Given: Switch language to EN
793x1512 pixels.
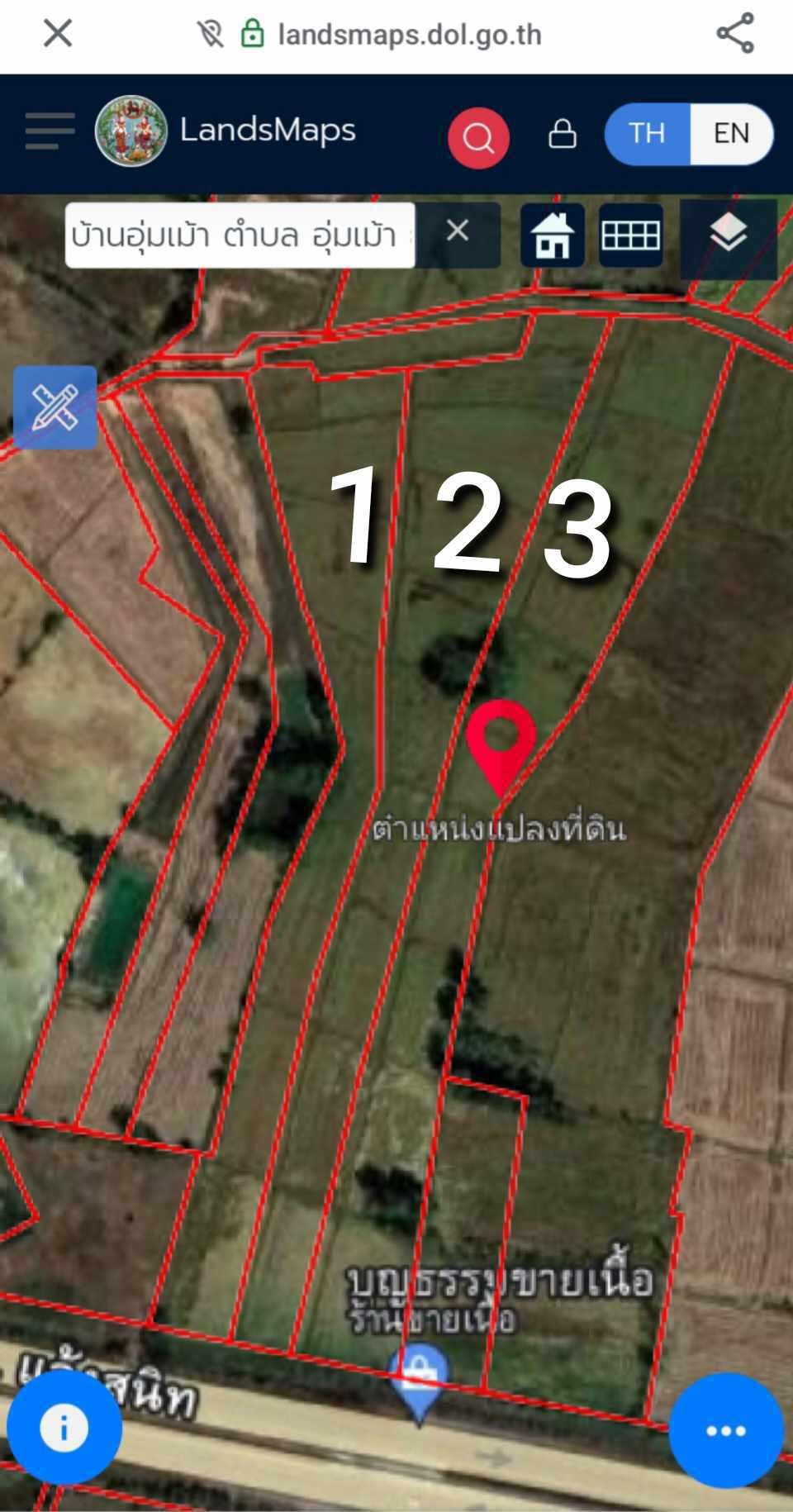Looking at the screenshot, I should [x=732, y=133].
